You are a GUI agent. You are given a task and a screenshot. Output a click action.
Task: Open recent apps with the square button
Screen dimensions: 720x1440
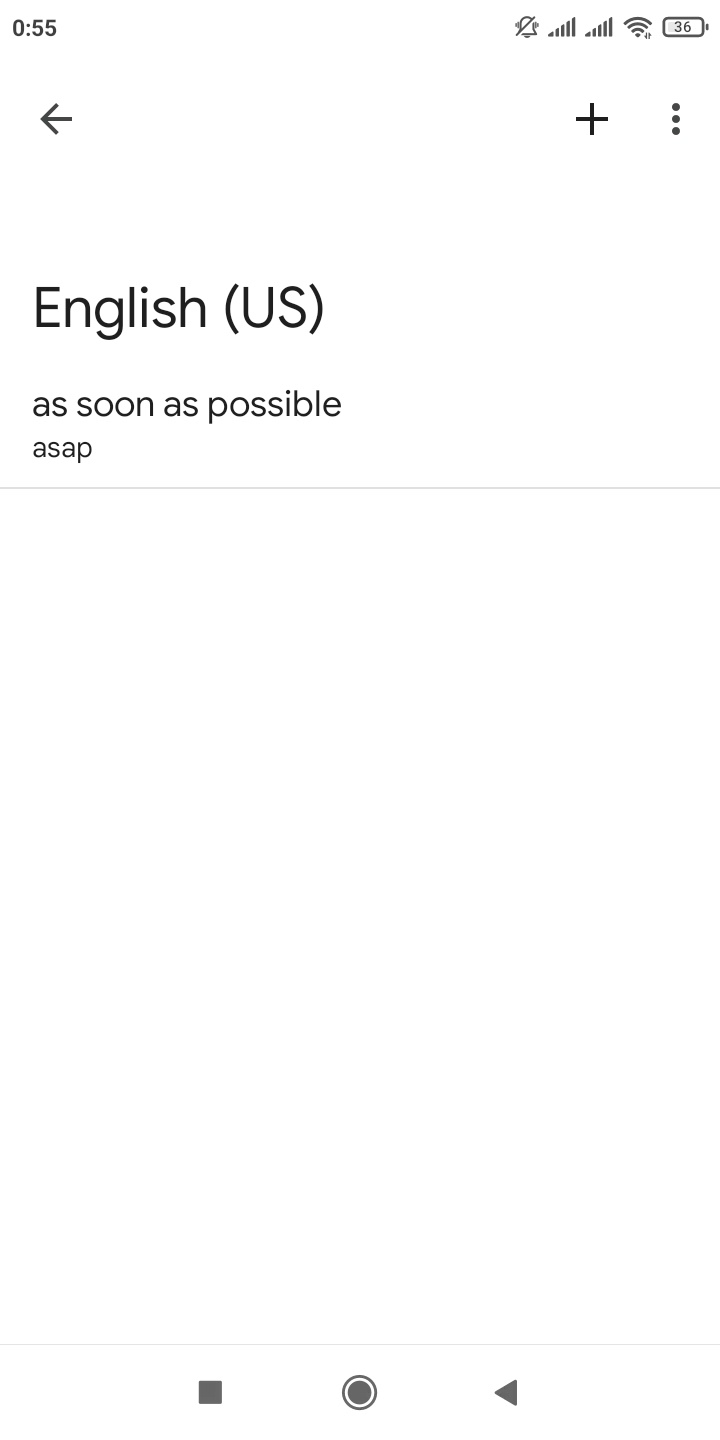pos(210,1392)
